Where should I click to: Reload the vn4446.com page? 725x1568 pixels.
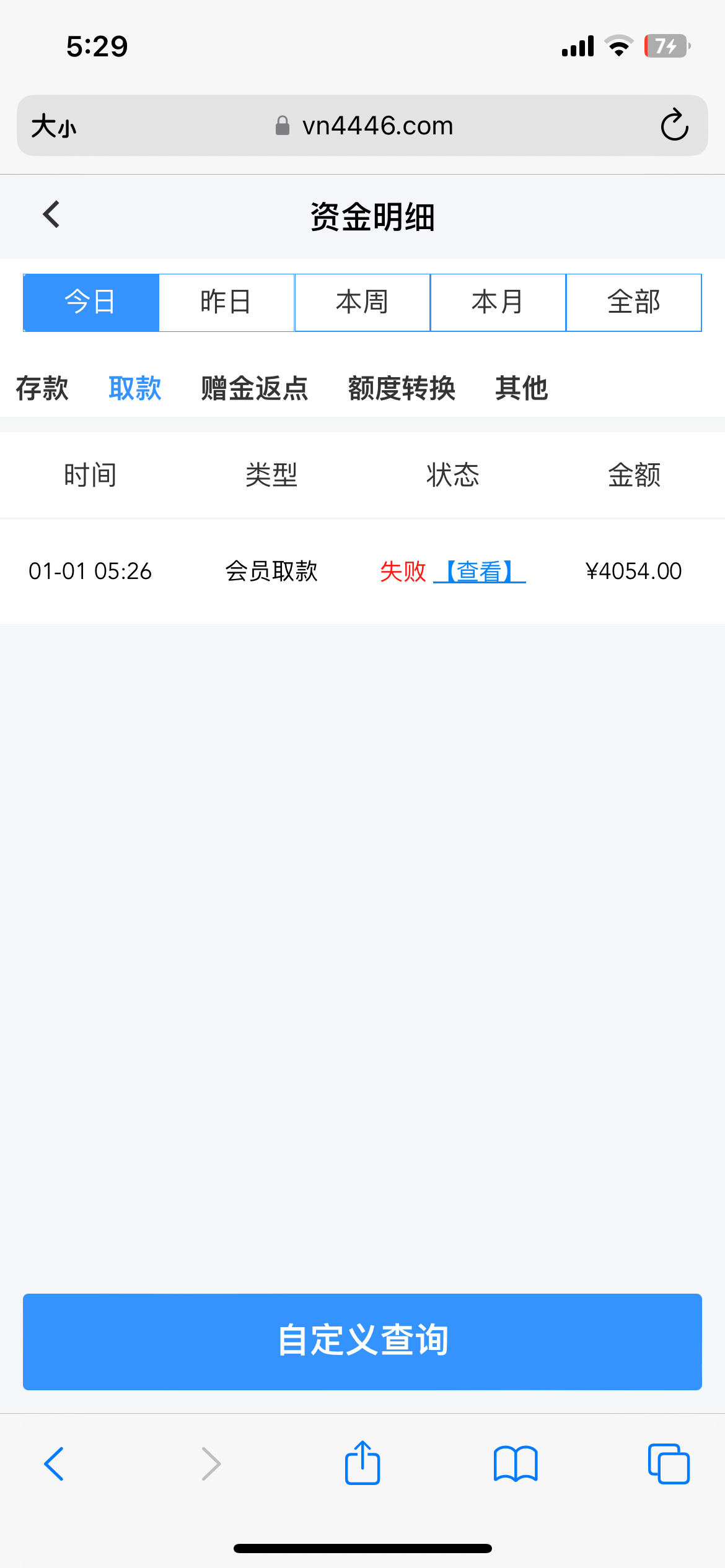point(674,126)
